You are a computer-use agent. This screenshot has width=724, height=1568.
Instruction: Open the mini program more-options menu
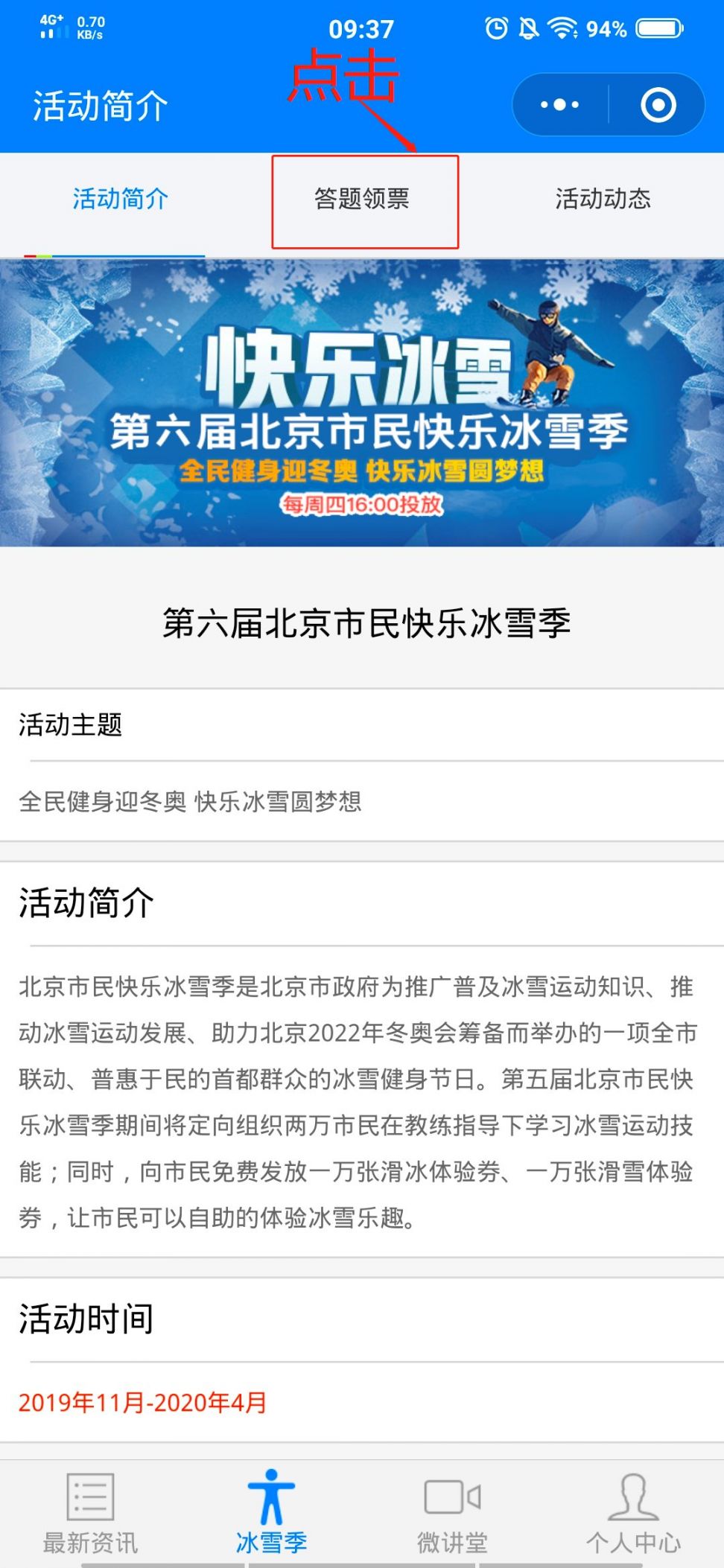coord(559,105)
